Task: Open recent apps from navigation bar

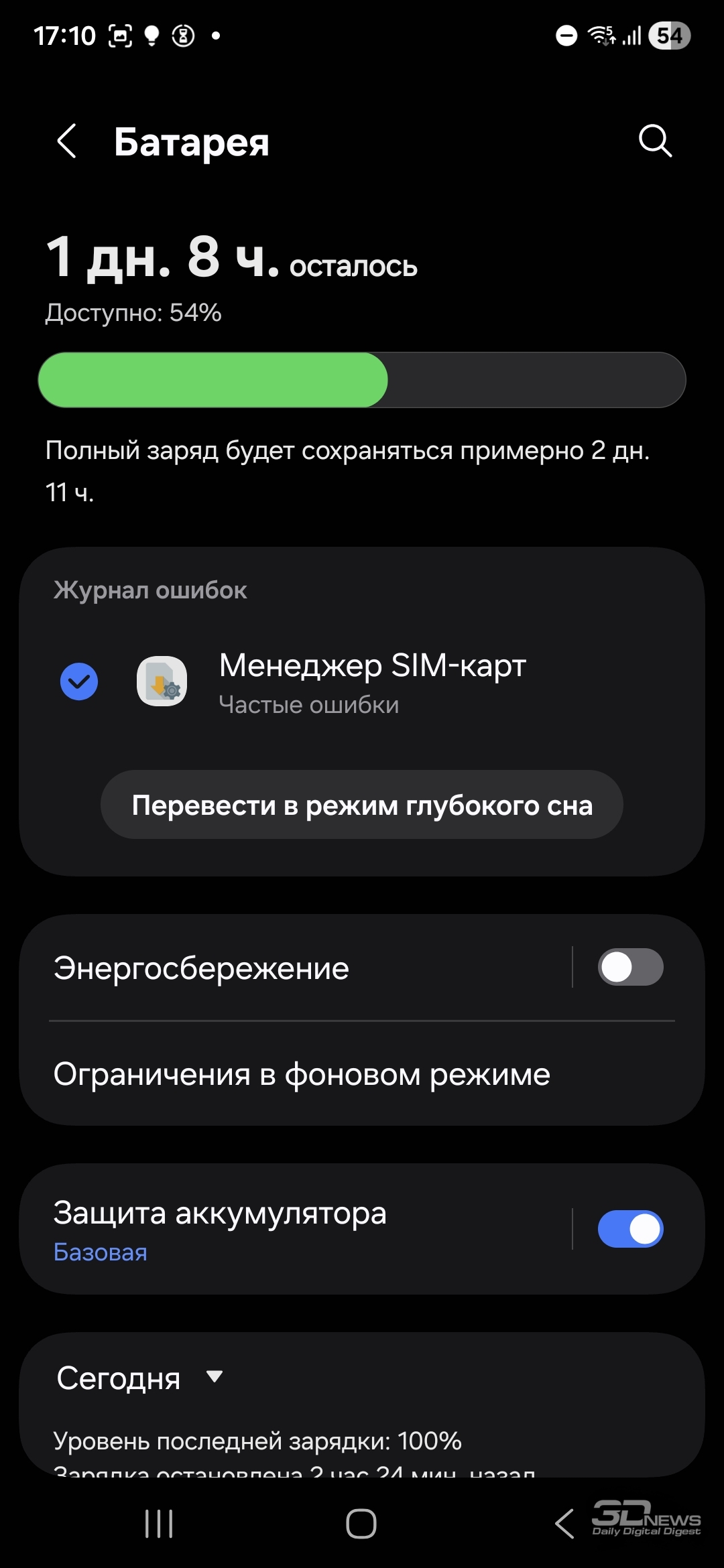Action: pyautogui.click(x=159, y=1524)
